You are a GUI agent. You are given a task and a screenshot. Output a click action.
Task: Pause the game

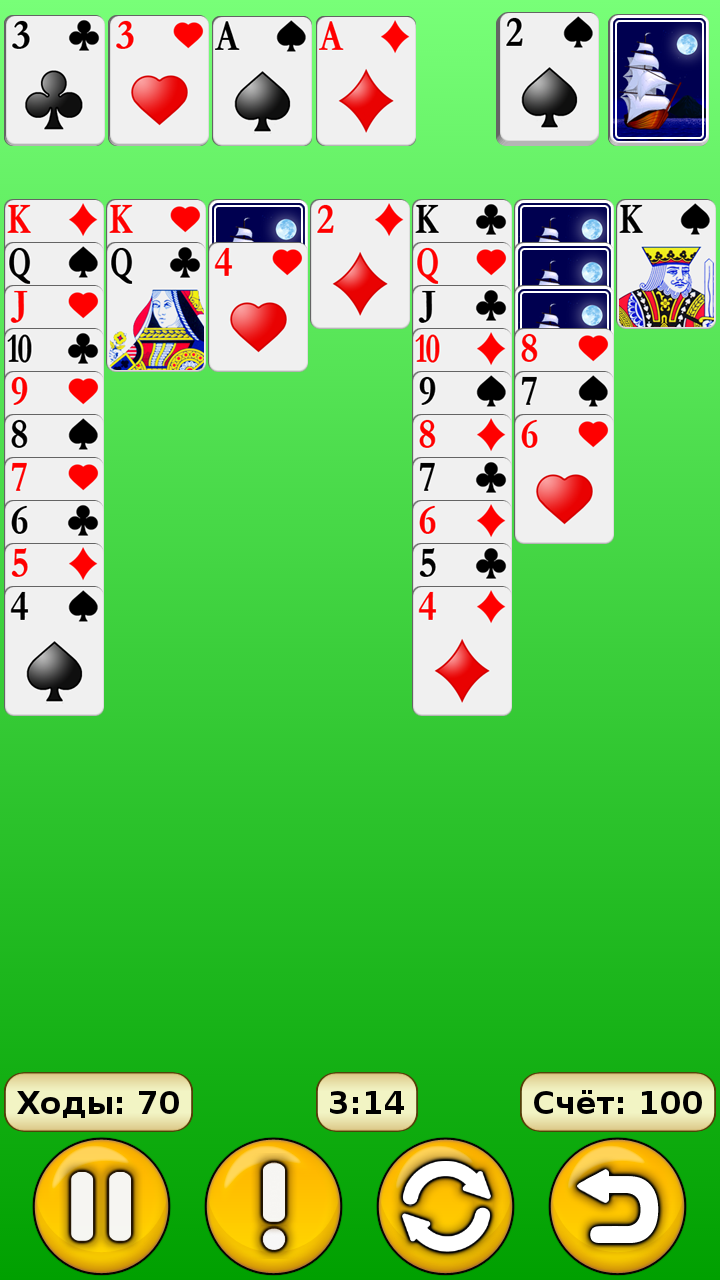coord(101,1206)
